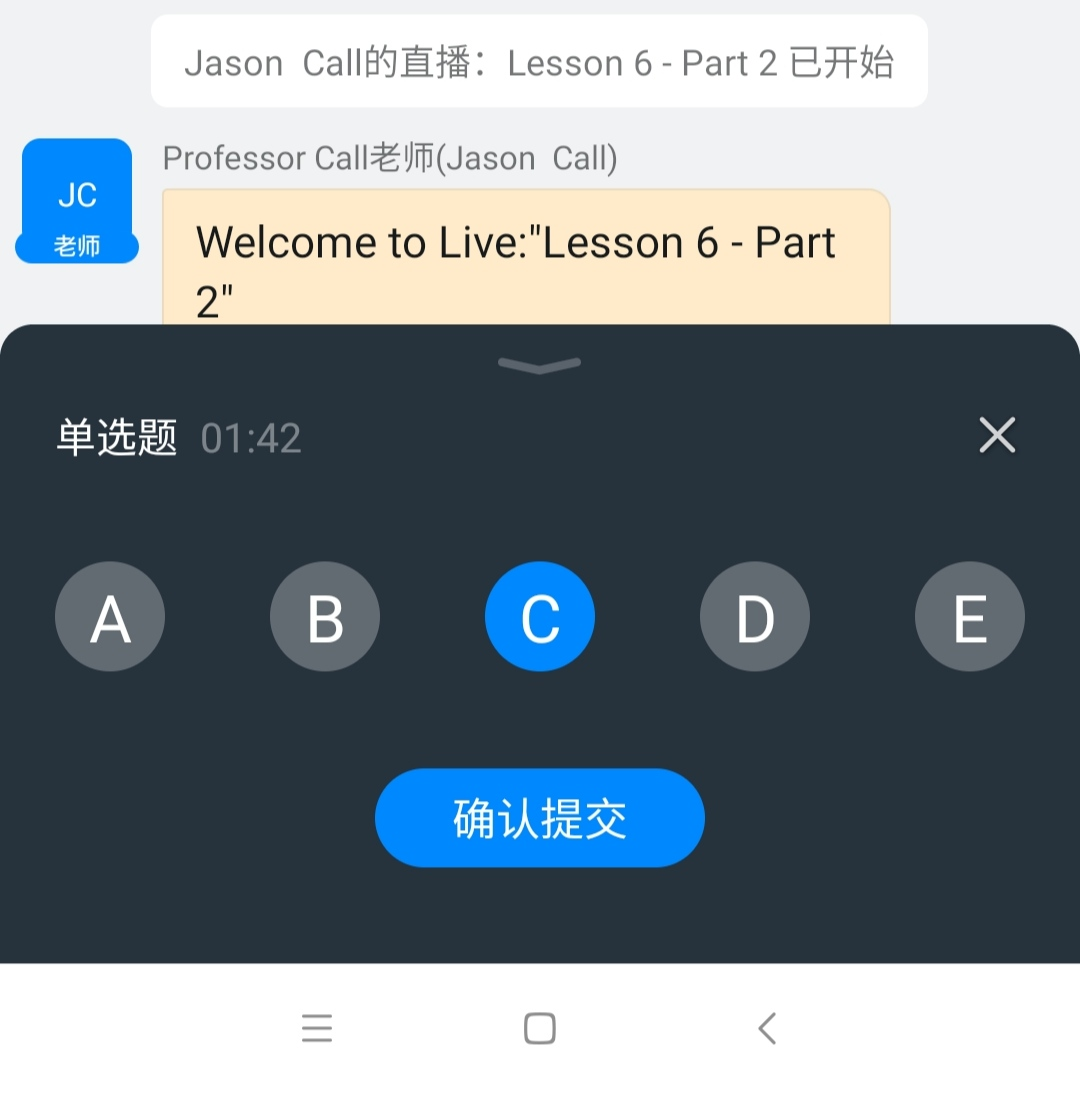Select answer option E
The width and height of the screenshot is (1080, 1093).
[x=970, y=617]
